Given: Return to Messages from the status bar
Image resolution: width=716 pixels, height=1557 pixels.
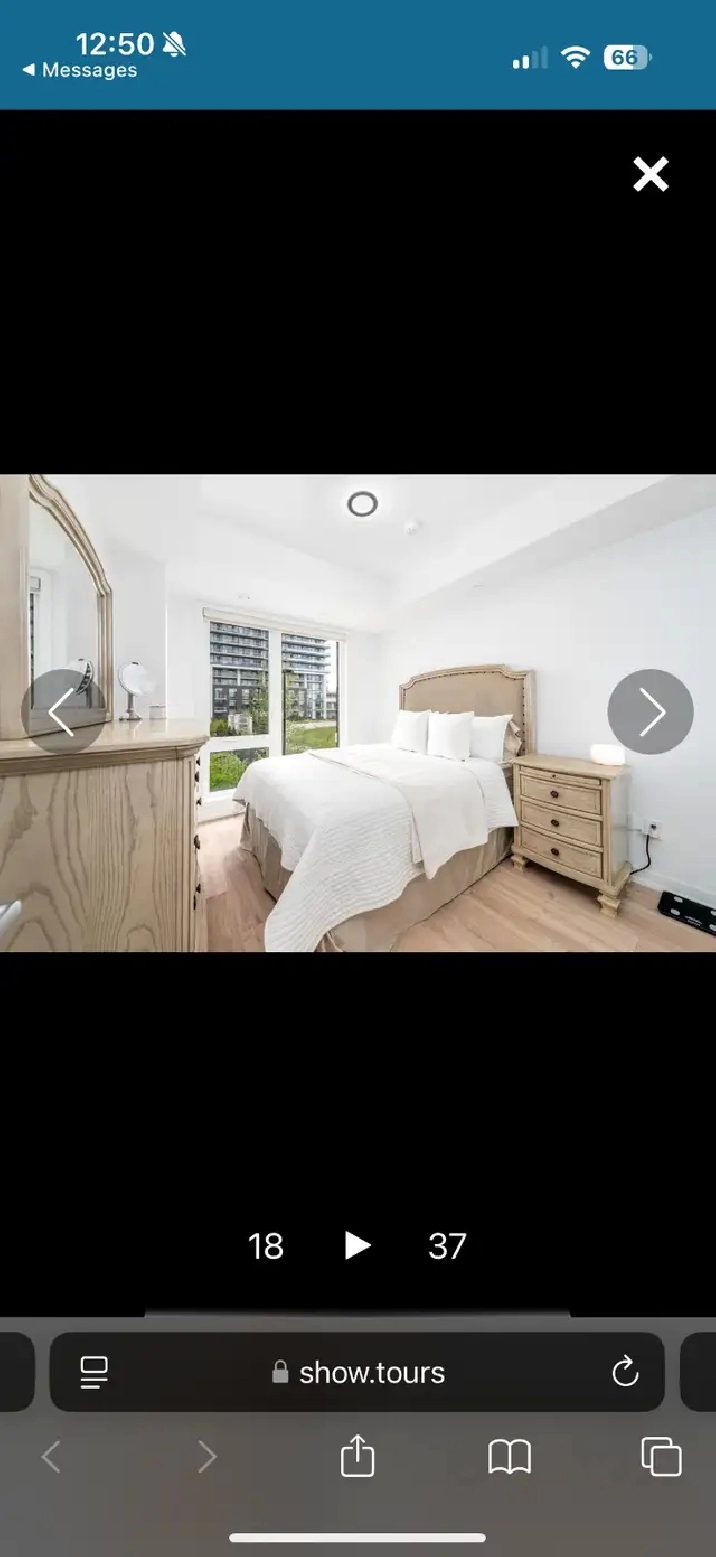Looking at the screenshot, I should pos(80,70).
